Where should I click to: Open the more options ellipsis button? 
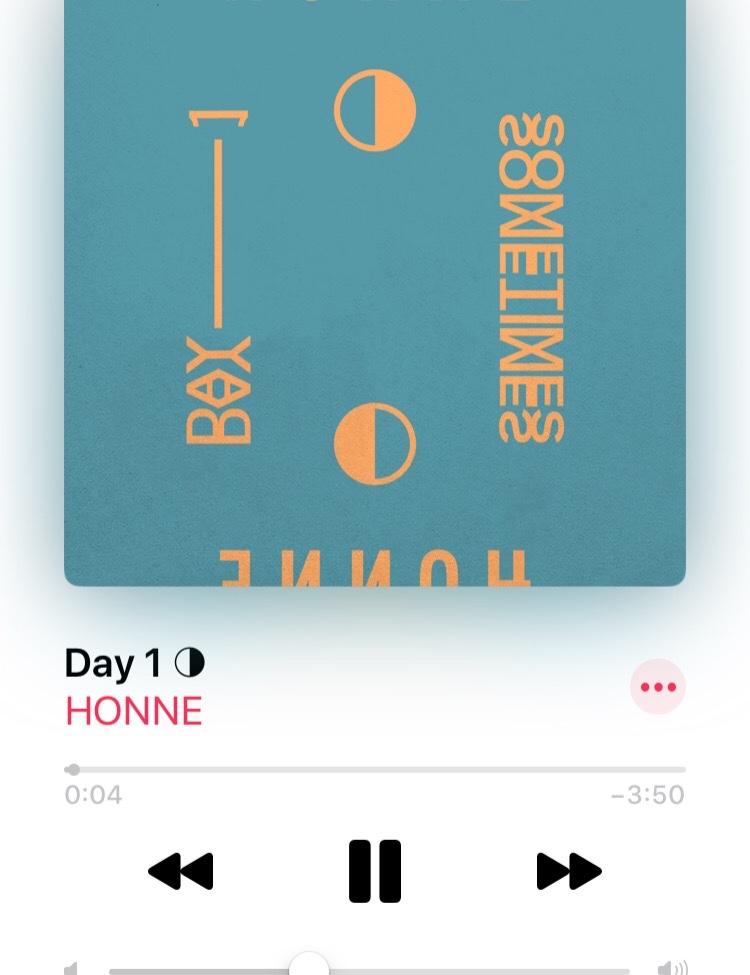[x=658, y=687]
